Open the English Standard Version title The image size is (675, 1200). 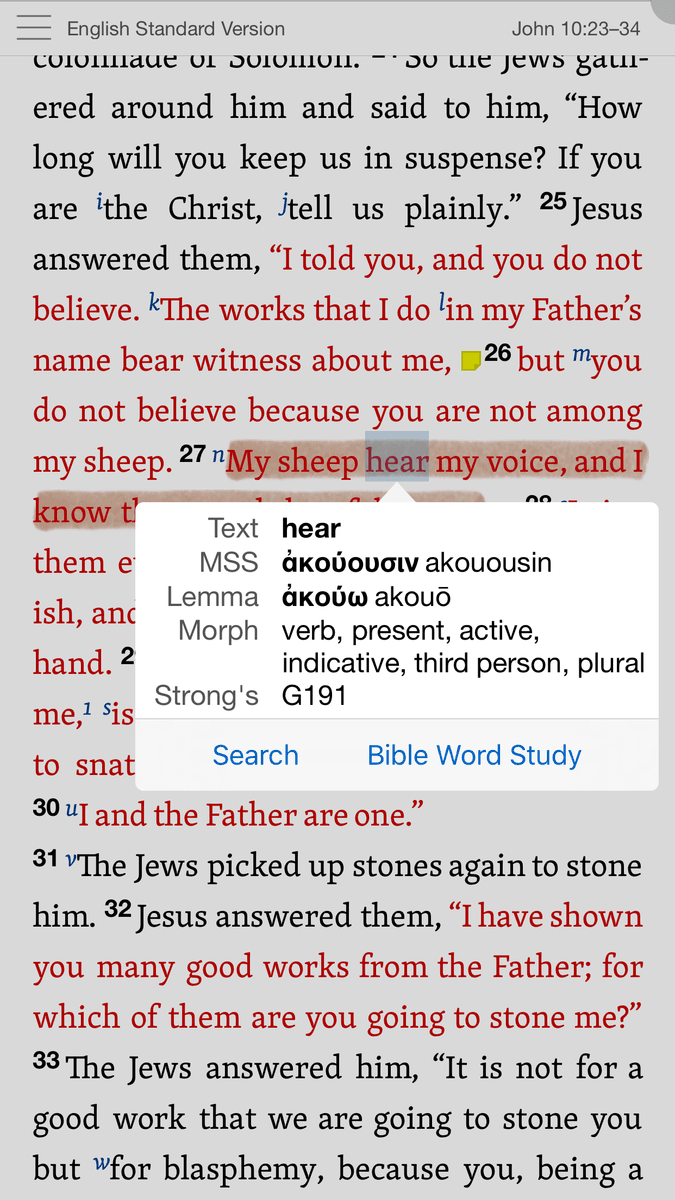pyautogui.click(x=175, y=29)
